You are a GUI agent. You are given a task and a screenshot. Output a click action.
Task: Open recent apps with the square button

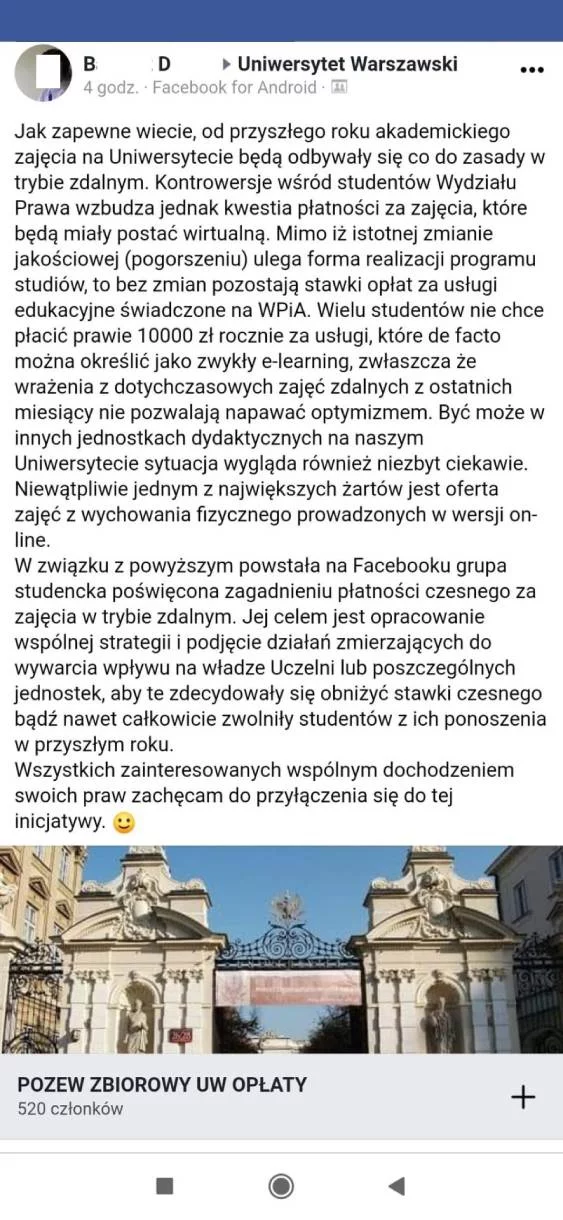pos(165,1186)
